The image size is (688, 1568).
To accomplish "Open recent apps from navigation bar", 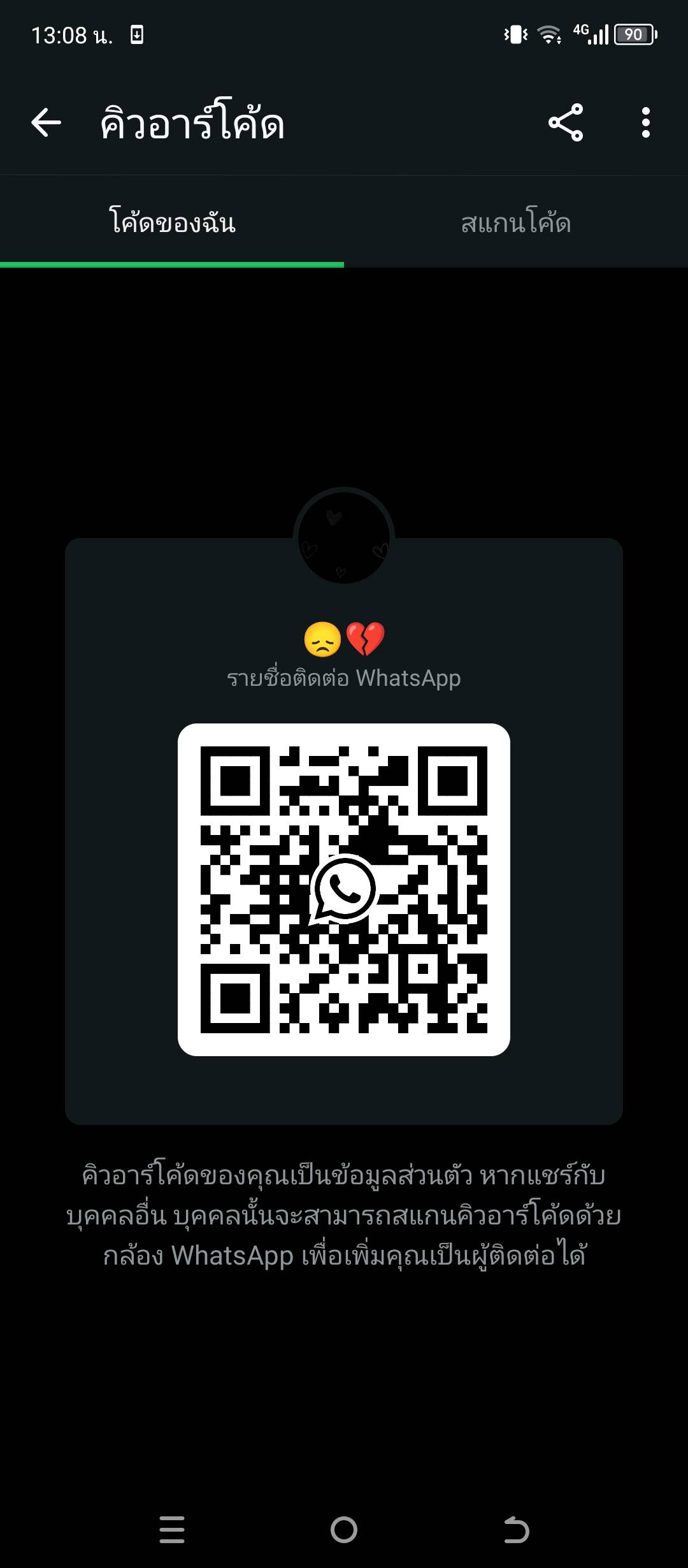I will tap(172, 1529).
